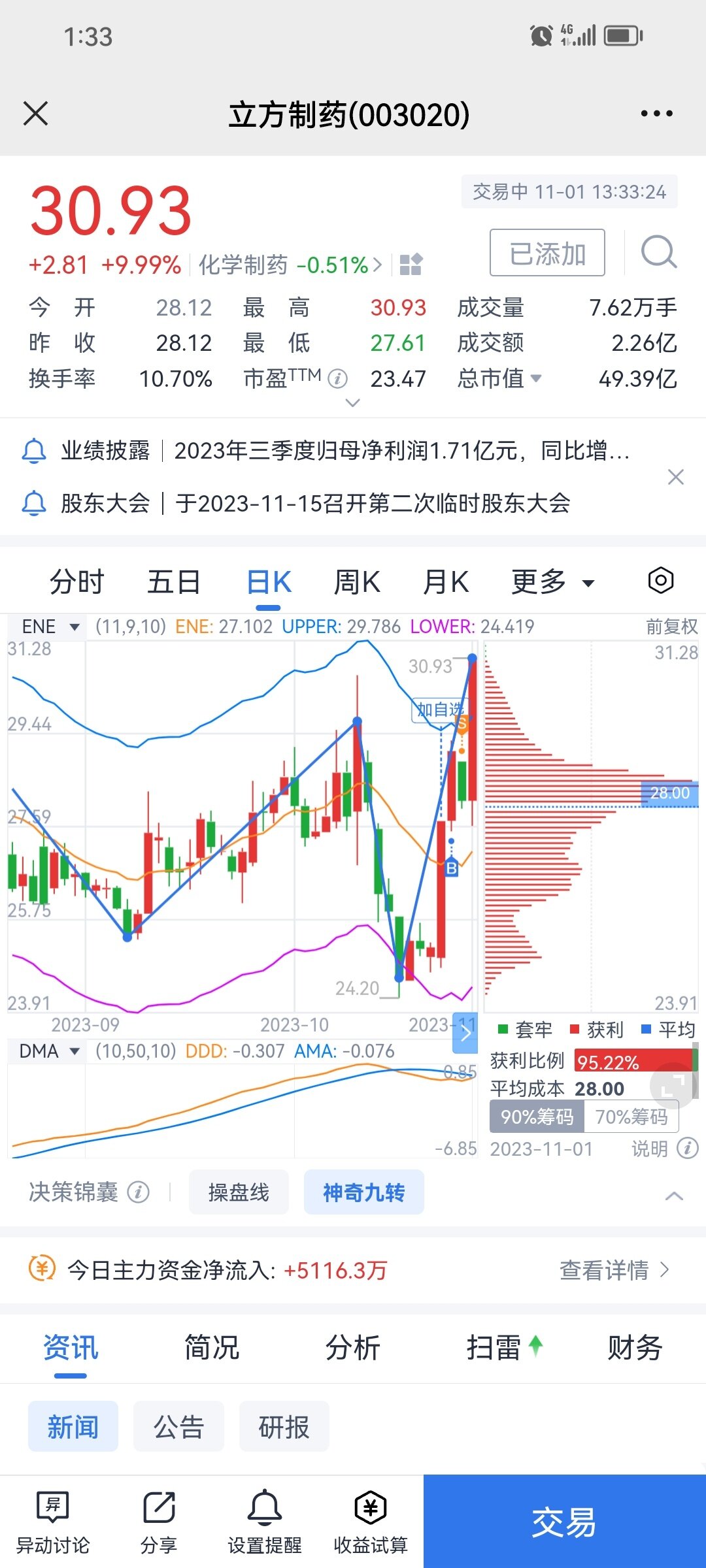Image resolution: width=706 pixels, height=1568 pixels.
Task: Switch to the 简况 tab
Action: tap(212, 1348)
